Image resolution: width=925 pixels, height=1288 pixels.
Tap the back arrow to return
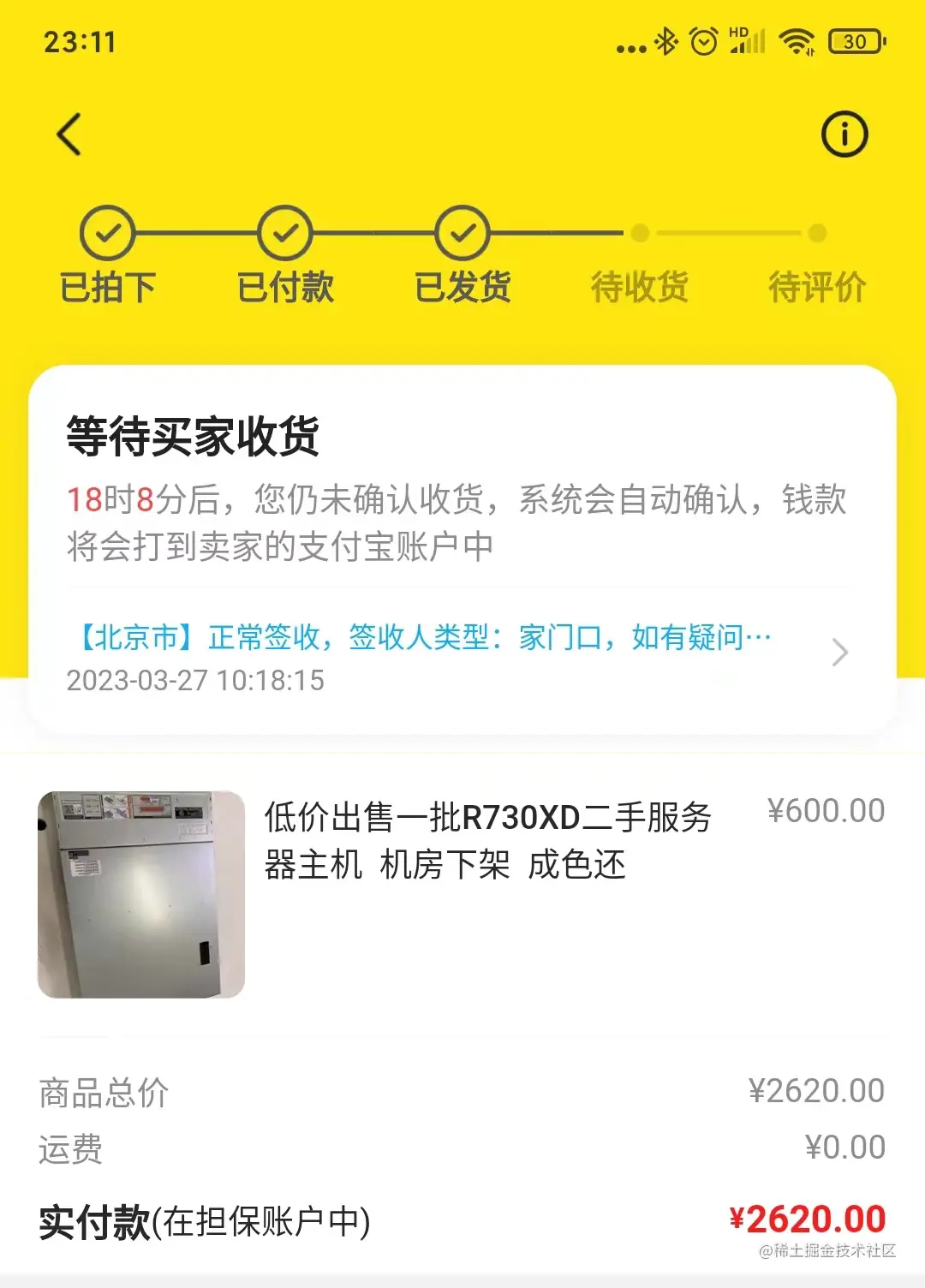click(x=69, y=134)
